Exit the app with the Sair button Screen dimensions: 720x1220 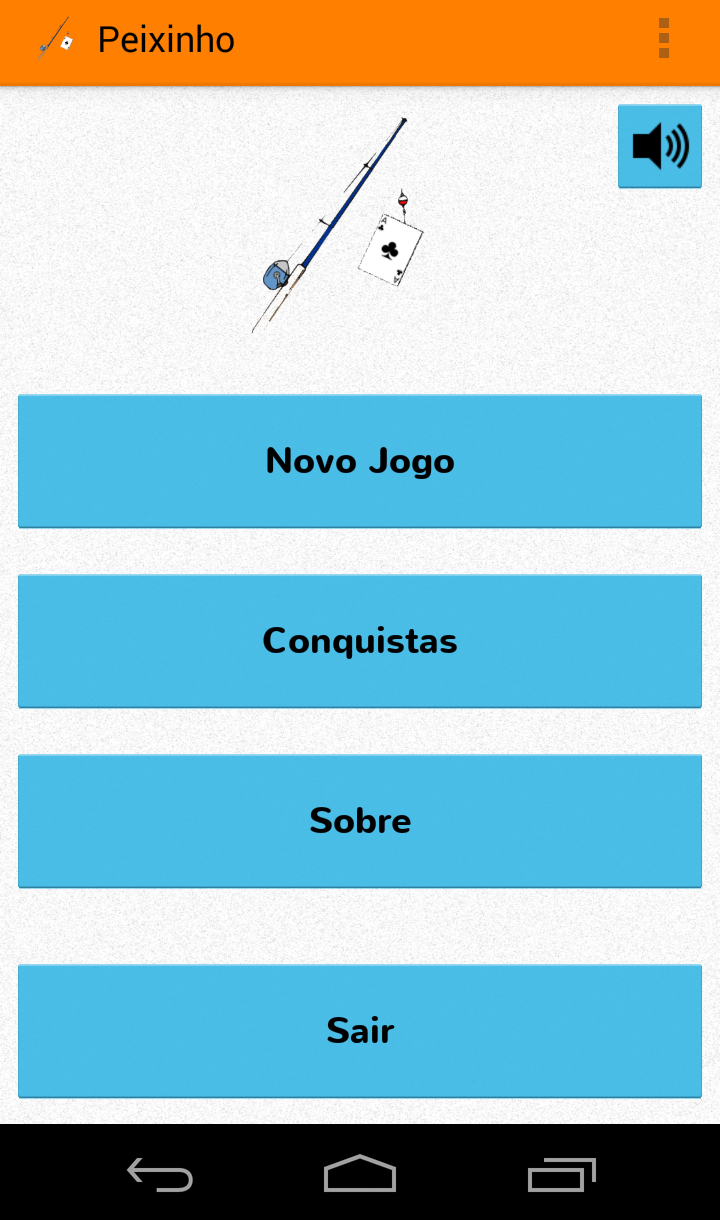point(360,1031)
